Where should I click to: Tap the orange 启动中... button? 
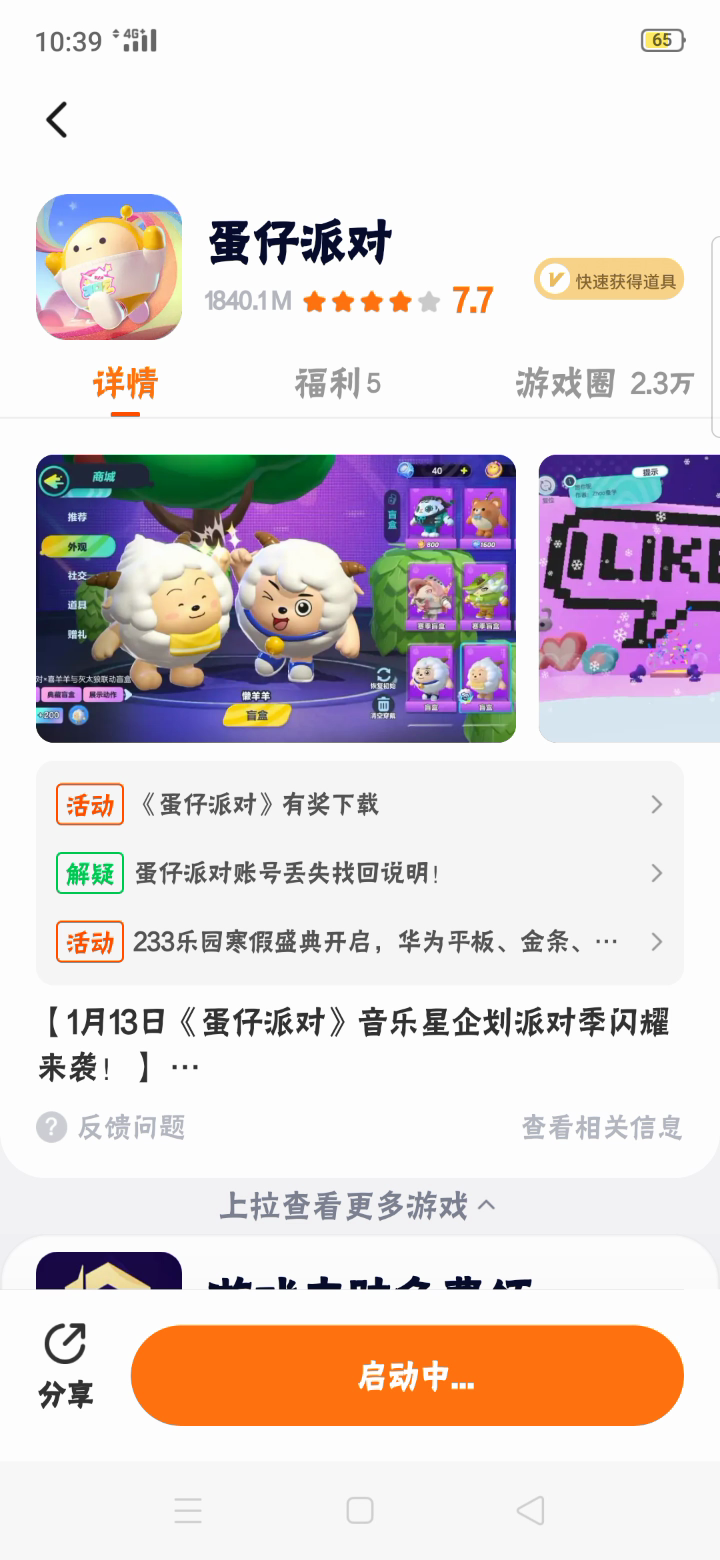tap(407, 1376)
